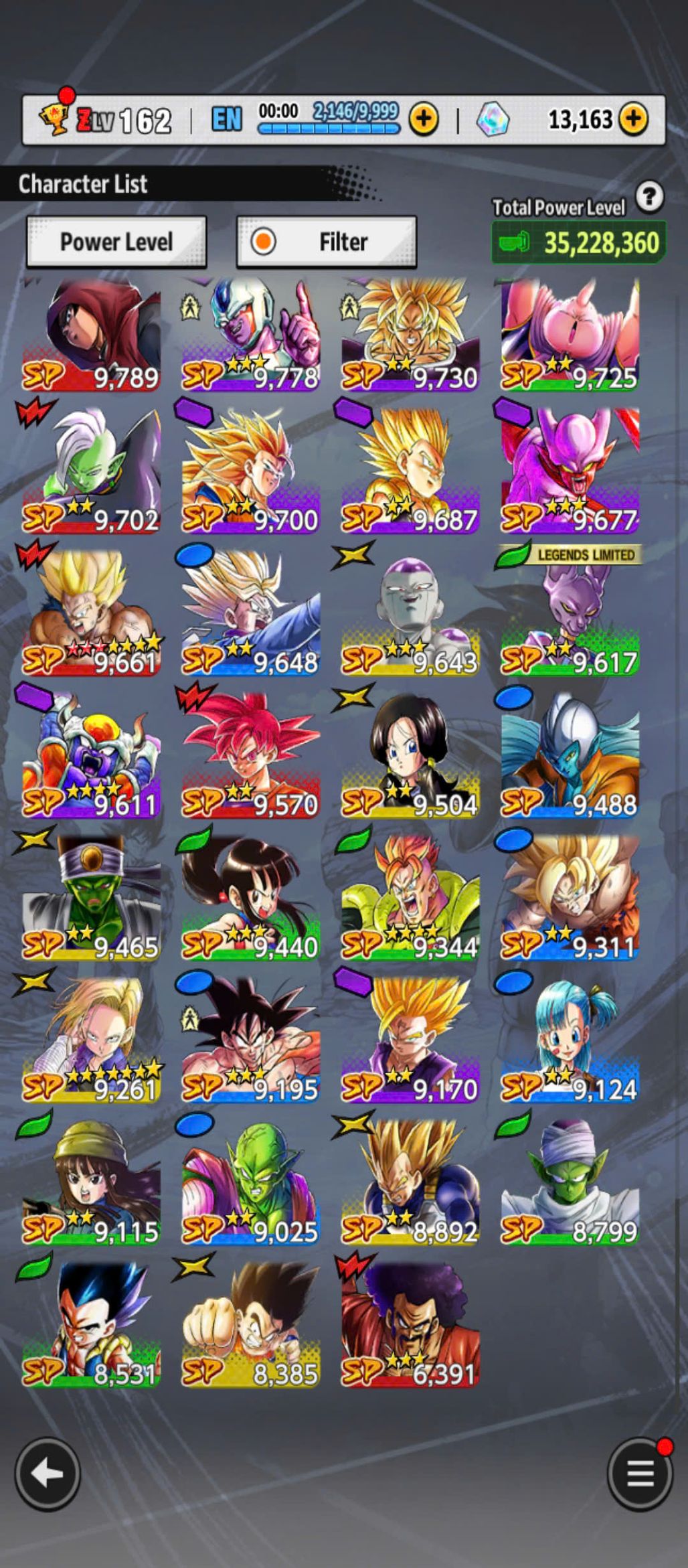
Task: Go back with the arrow button
Action: click(x=48, y=1474)
